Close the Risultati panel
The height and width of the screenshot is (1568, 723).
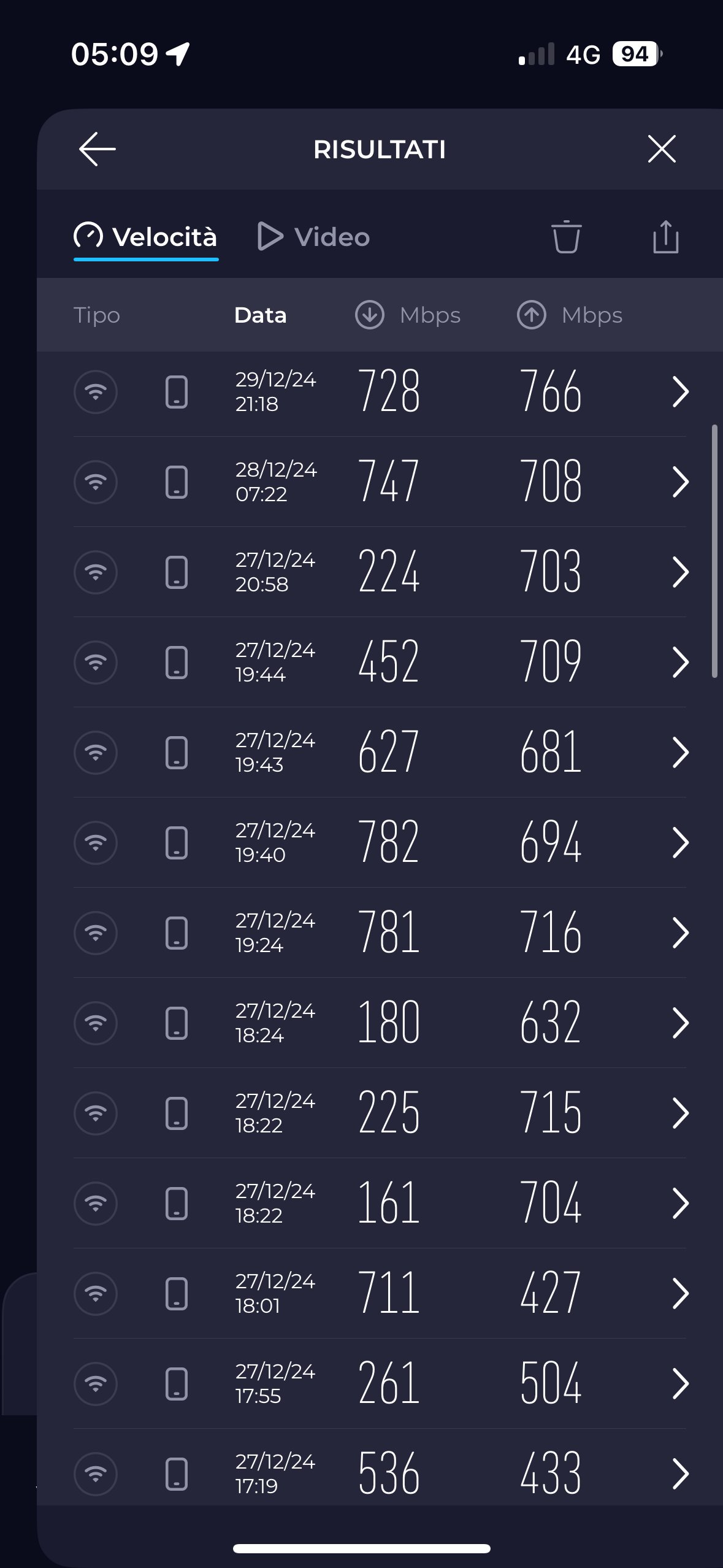(x=662, y=149)
